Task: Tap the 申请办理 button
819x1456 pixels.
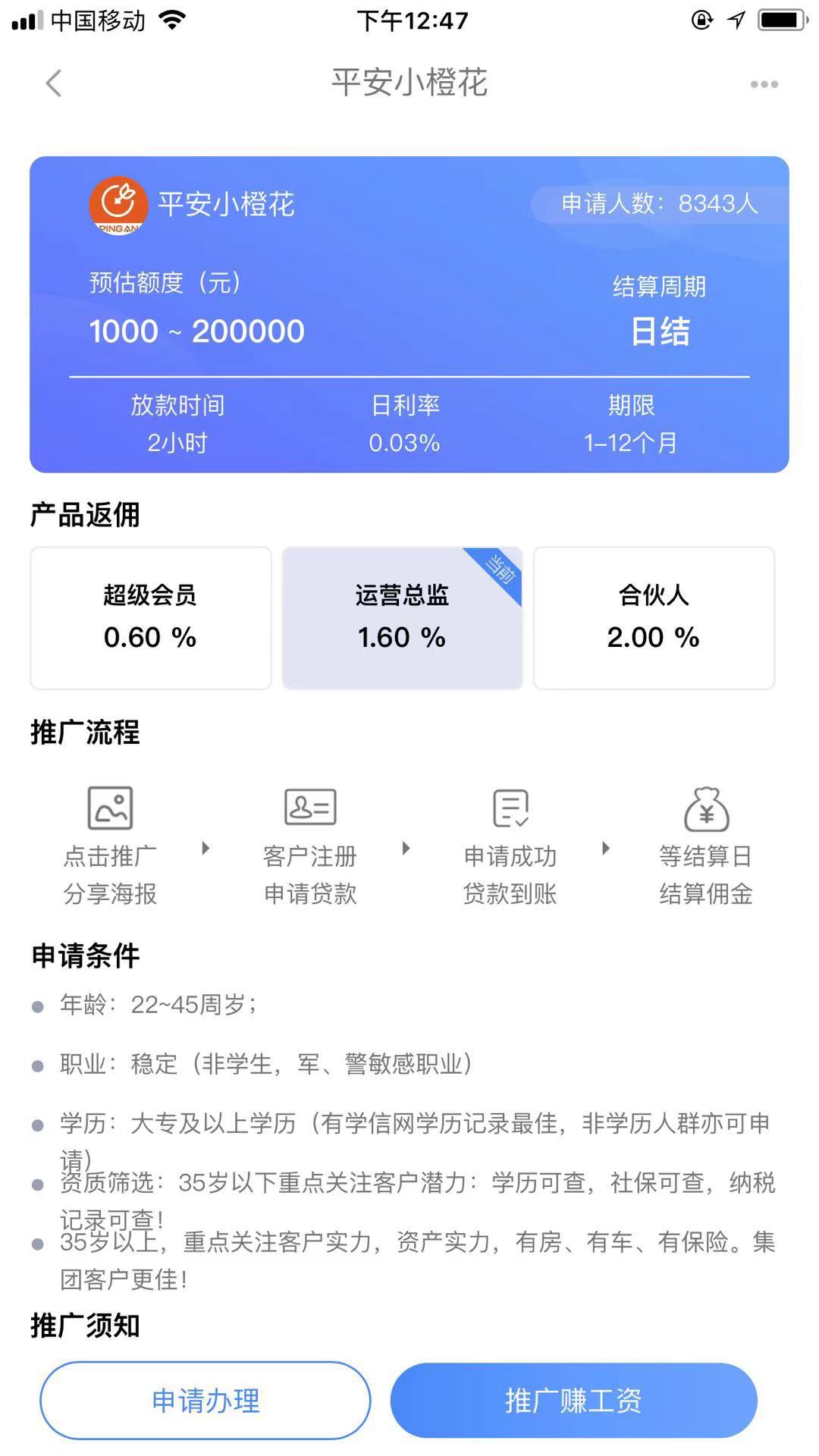Action: (x=206, y=1400)
